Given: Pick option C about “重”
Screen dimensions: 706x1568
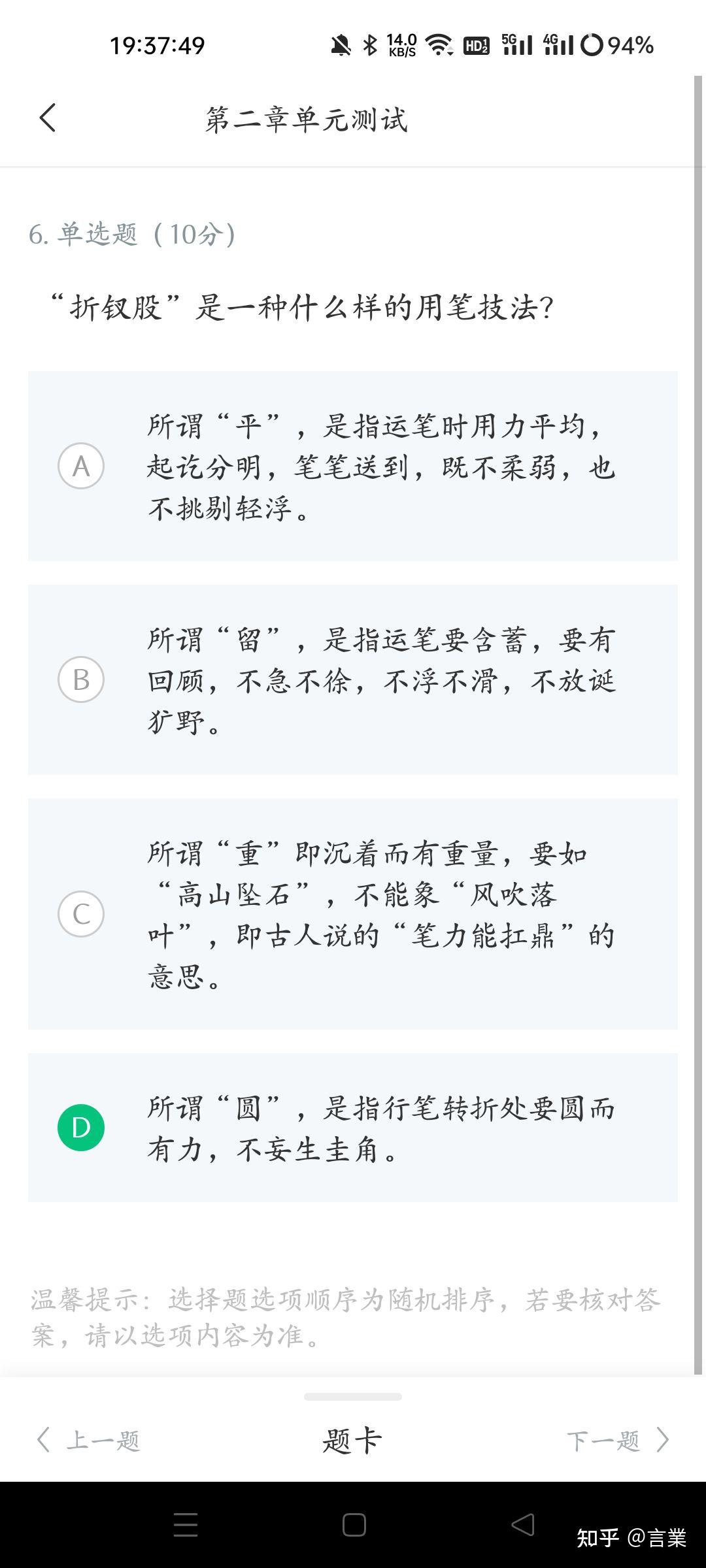Looking at the screenshot, I should pyautogui.click(x=352, y=914).
